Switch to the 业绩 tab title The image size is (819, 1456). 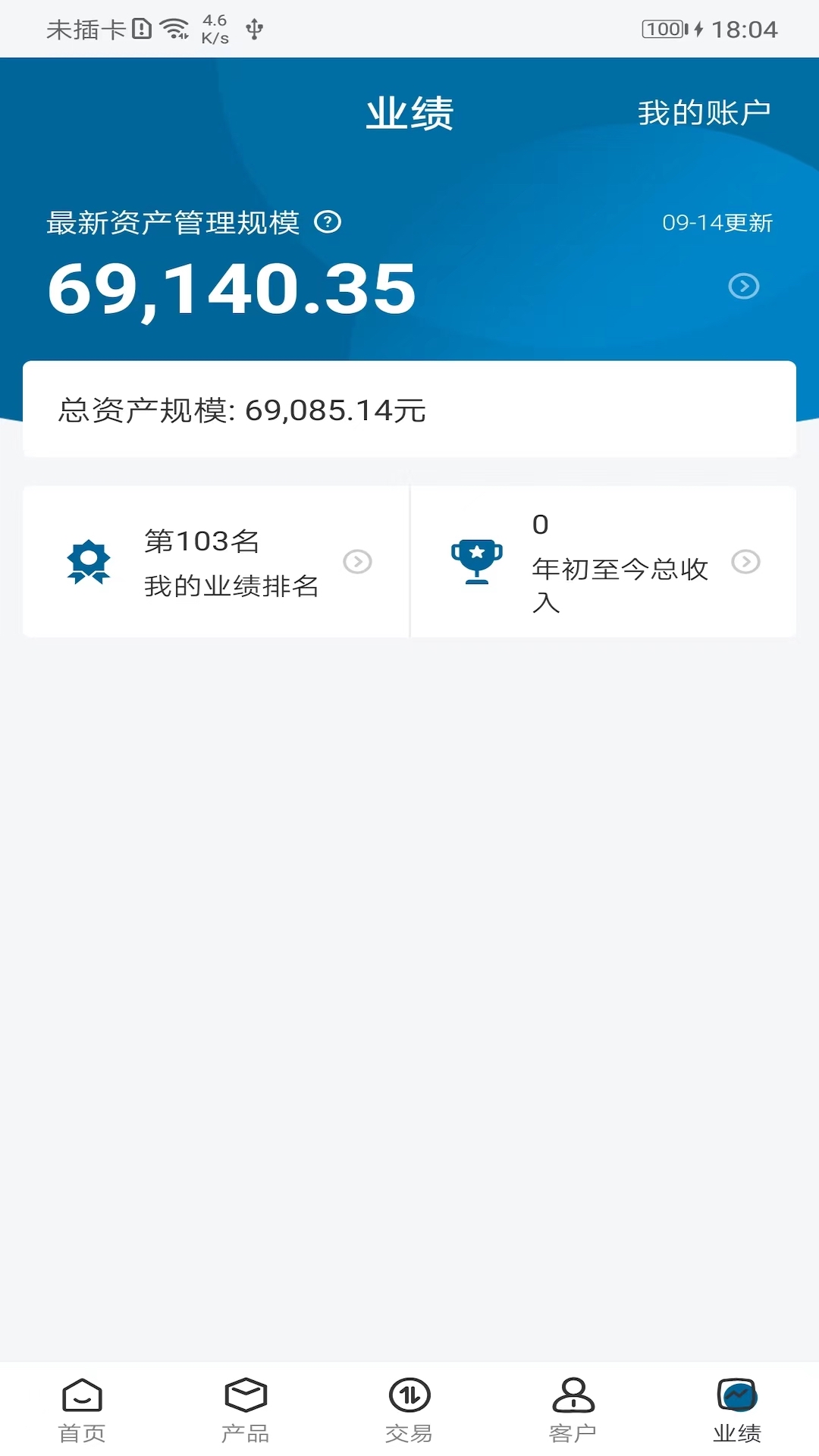[409, 111]
